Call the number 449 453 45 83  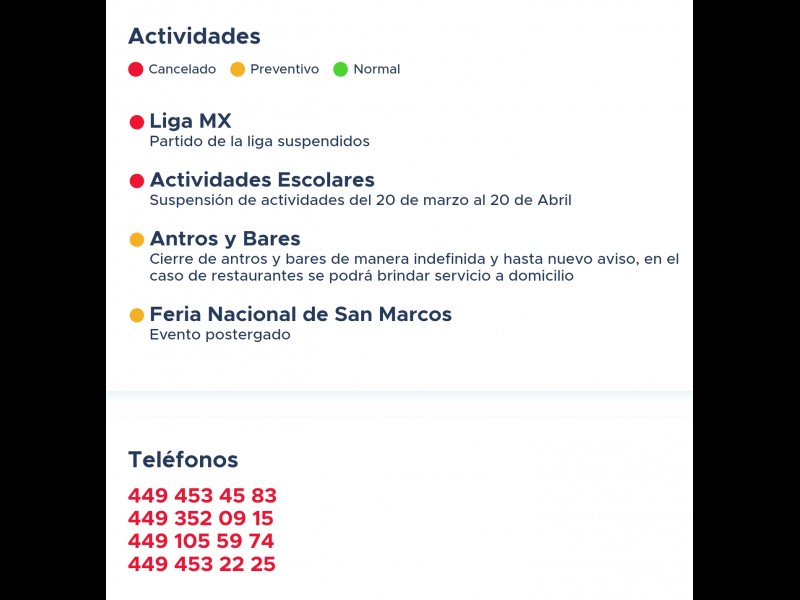202,496
